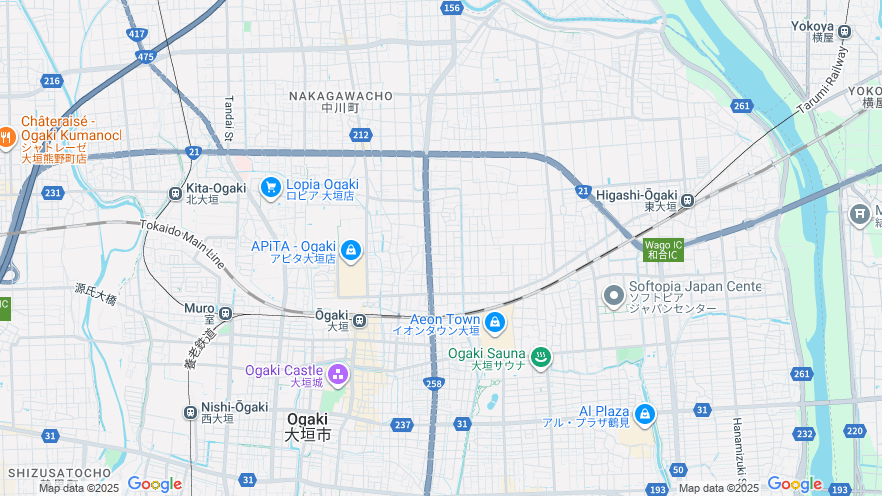This screenshot has width=882, height=496.
Task: Open the Yokoya station marker
Action: 845,31
